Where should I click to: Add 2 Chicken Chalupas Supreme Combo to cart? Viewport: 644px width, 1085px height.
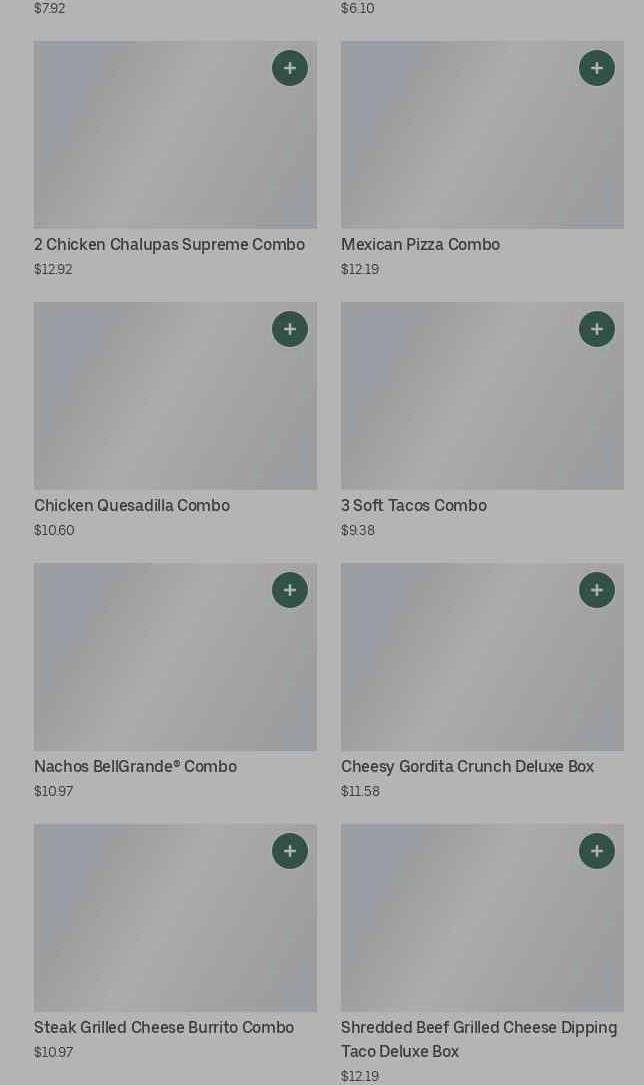(x=290, y=68)
